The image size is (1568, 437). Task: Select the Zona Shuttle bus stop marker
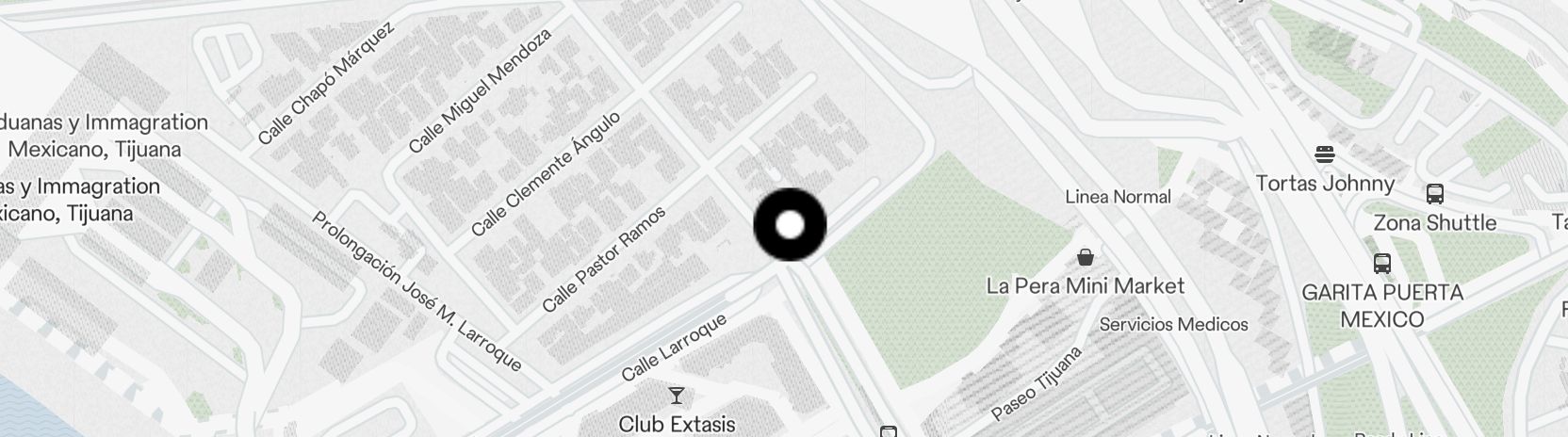tap(1435, 195)
